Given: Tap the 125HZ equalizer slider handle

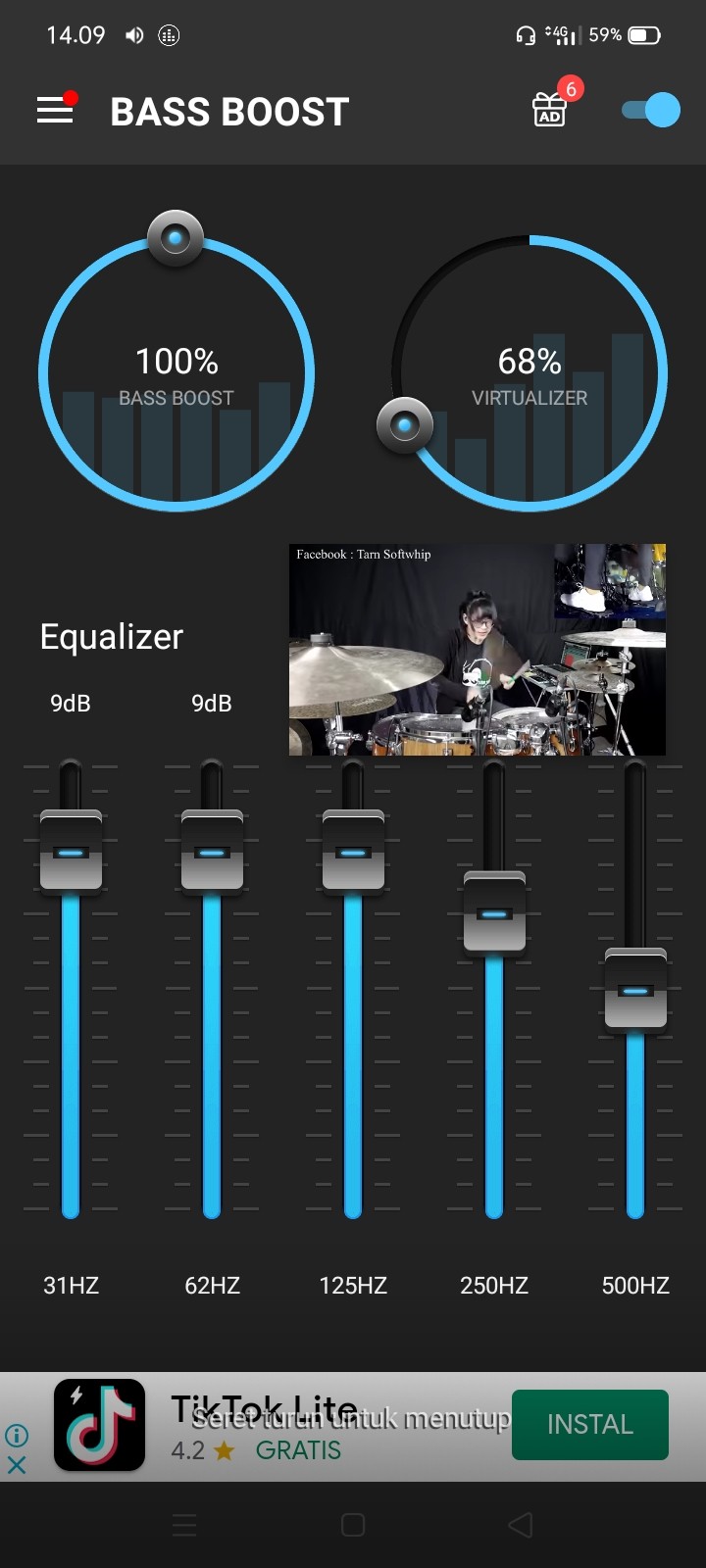Looking at the screenshot, I should pos(353,851).
